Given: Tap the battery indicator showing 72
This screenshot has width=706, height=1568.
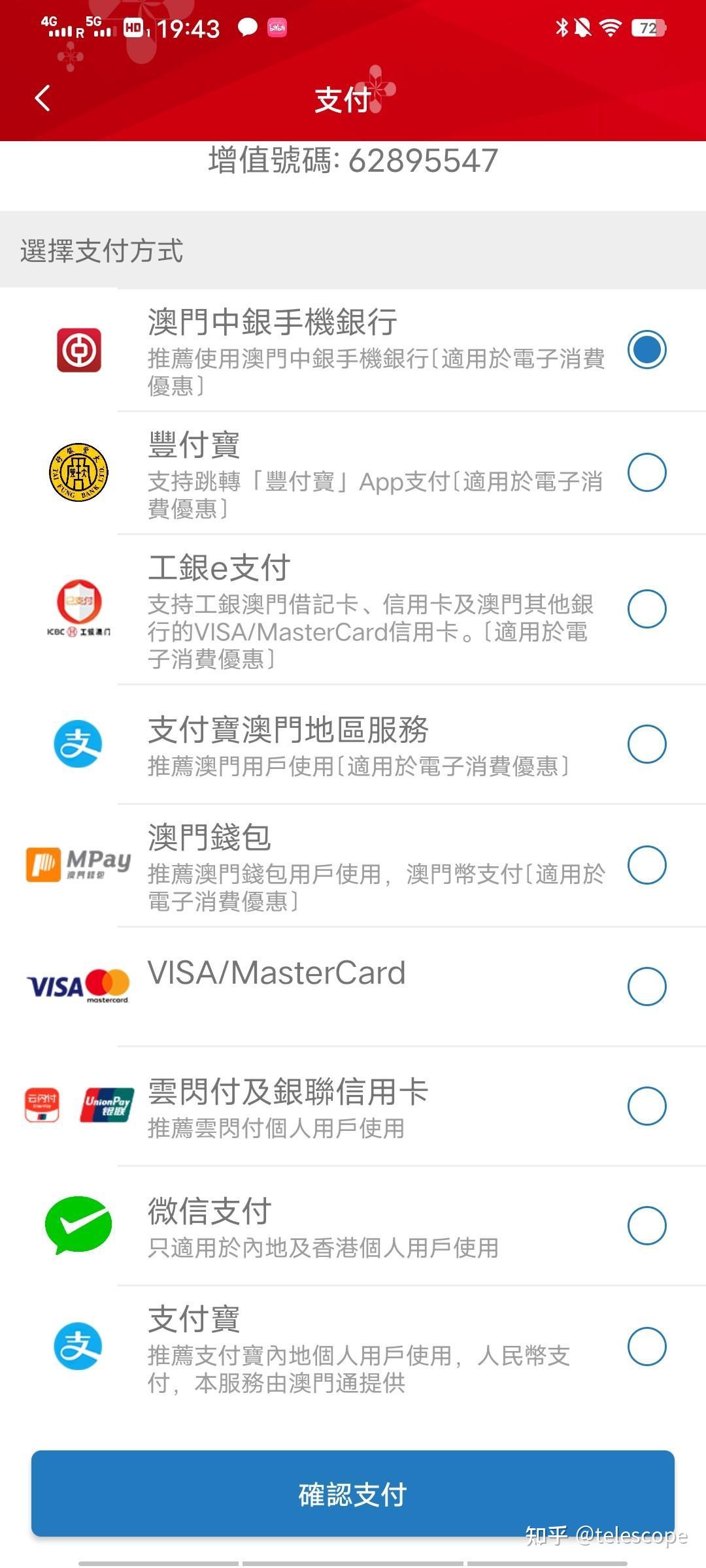Looking at the screenshot, I should 646,29.
